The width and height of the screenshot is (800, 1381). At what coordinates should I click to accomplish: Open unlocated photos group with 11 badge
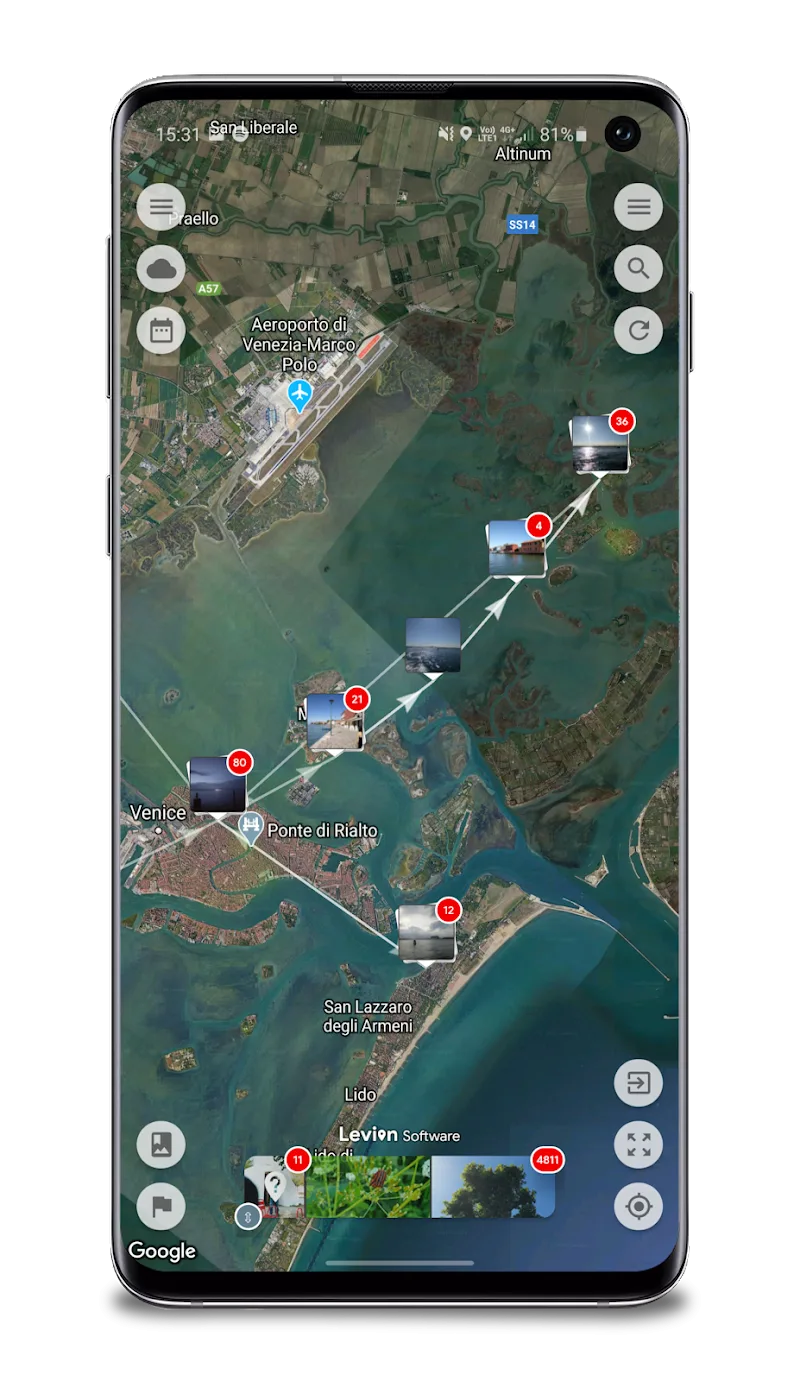click(276, 1186)
